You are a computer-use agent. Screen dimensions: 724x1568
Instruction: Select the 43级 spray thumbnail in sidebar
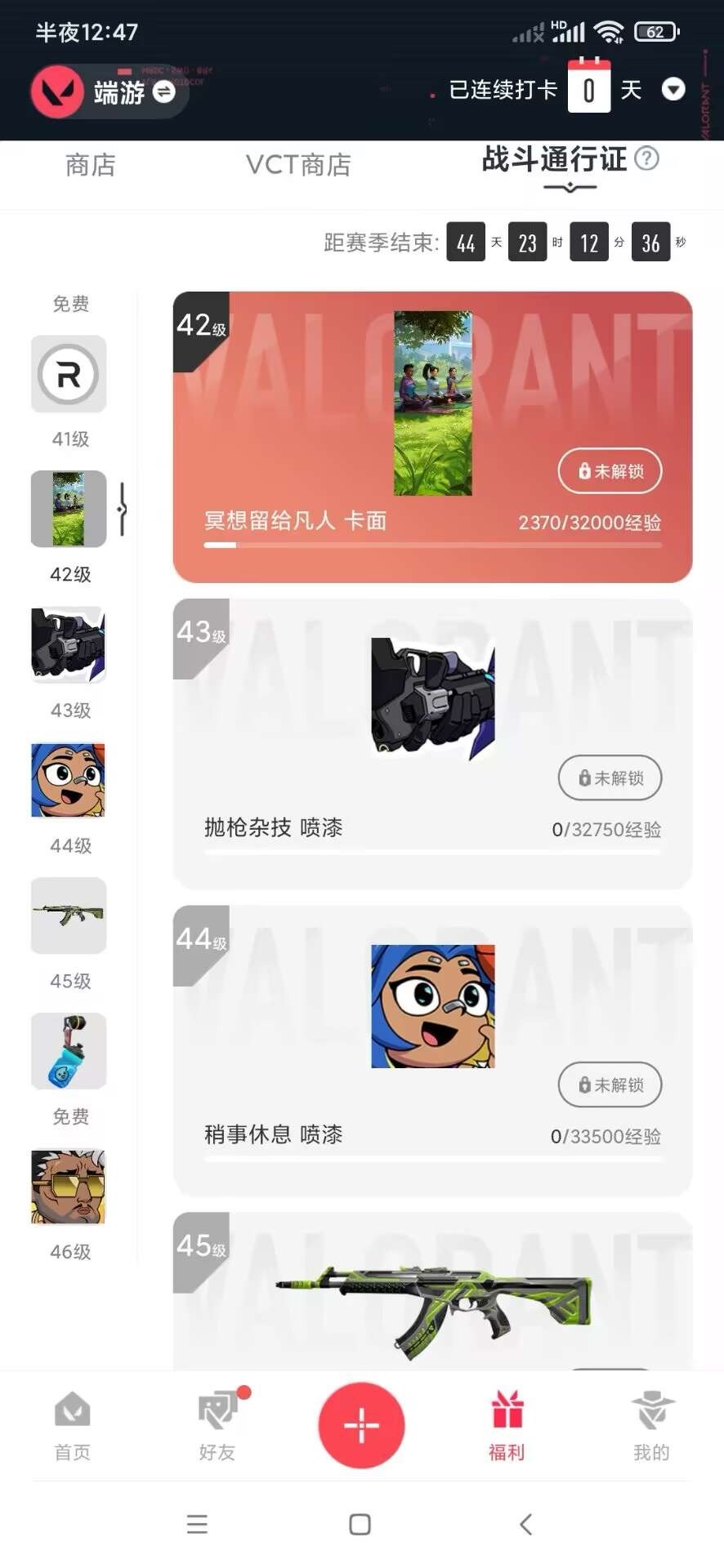tap(69, 645)
